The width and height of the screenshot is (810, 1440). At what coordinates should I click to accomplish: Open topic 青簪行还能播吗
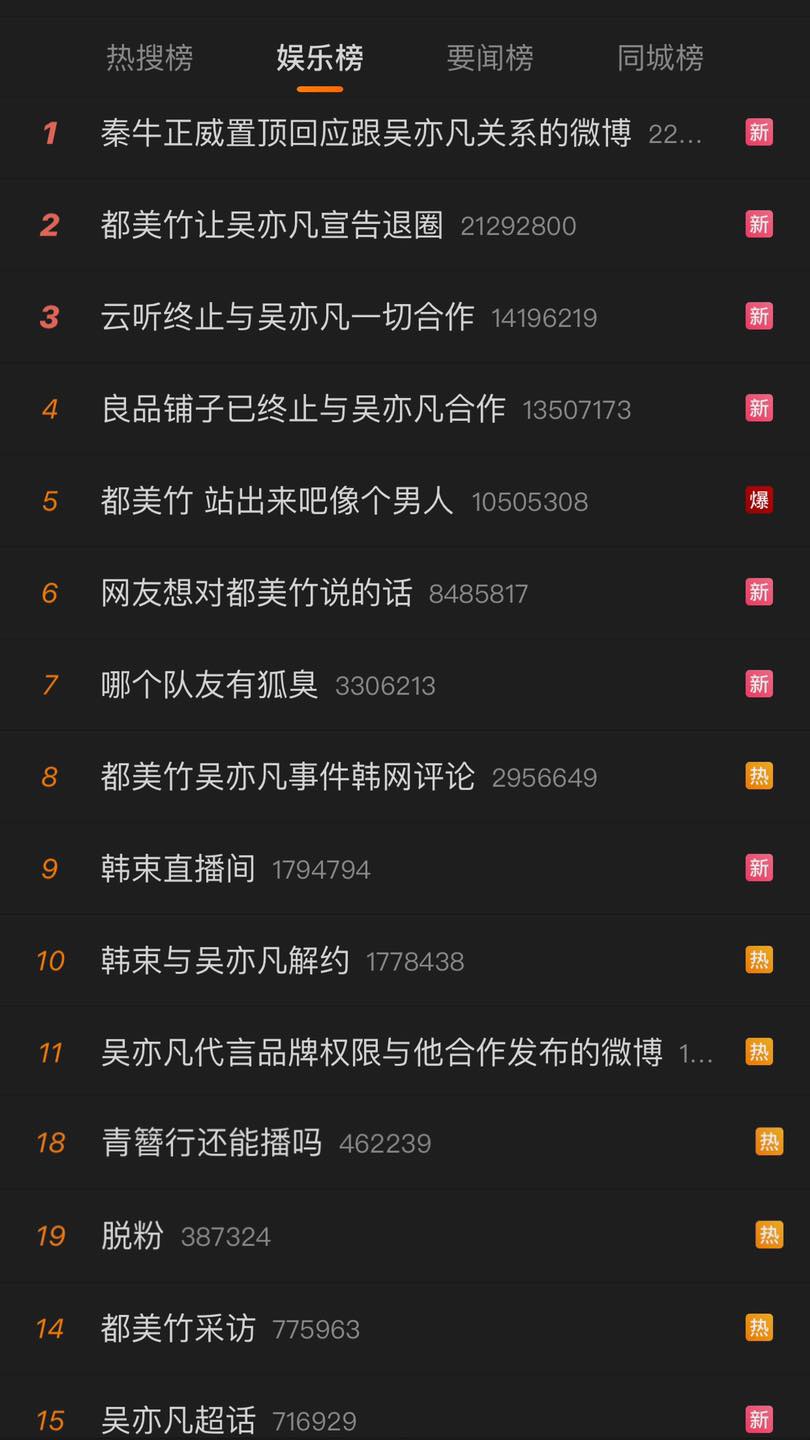212,1143
